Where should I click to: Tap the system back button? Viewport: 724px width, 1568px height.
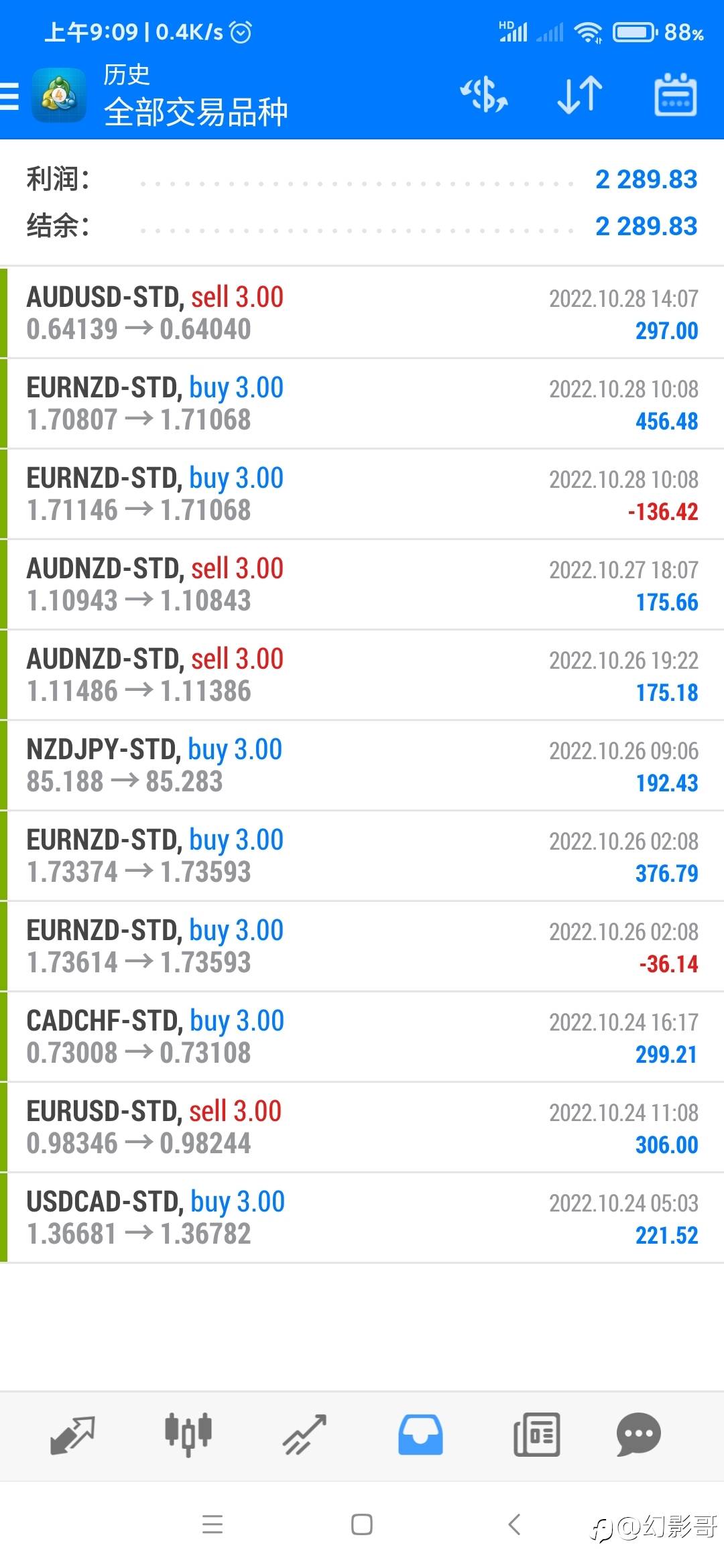coord(514,1524)
